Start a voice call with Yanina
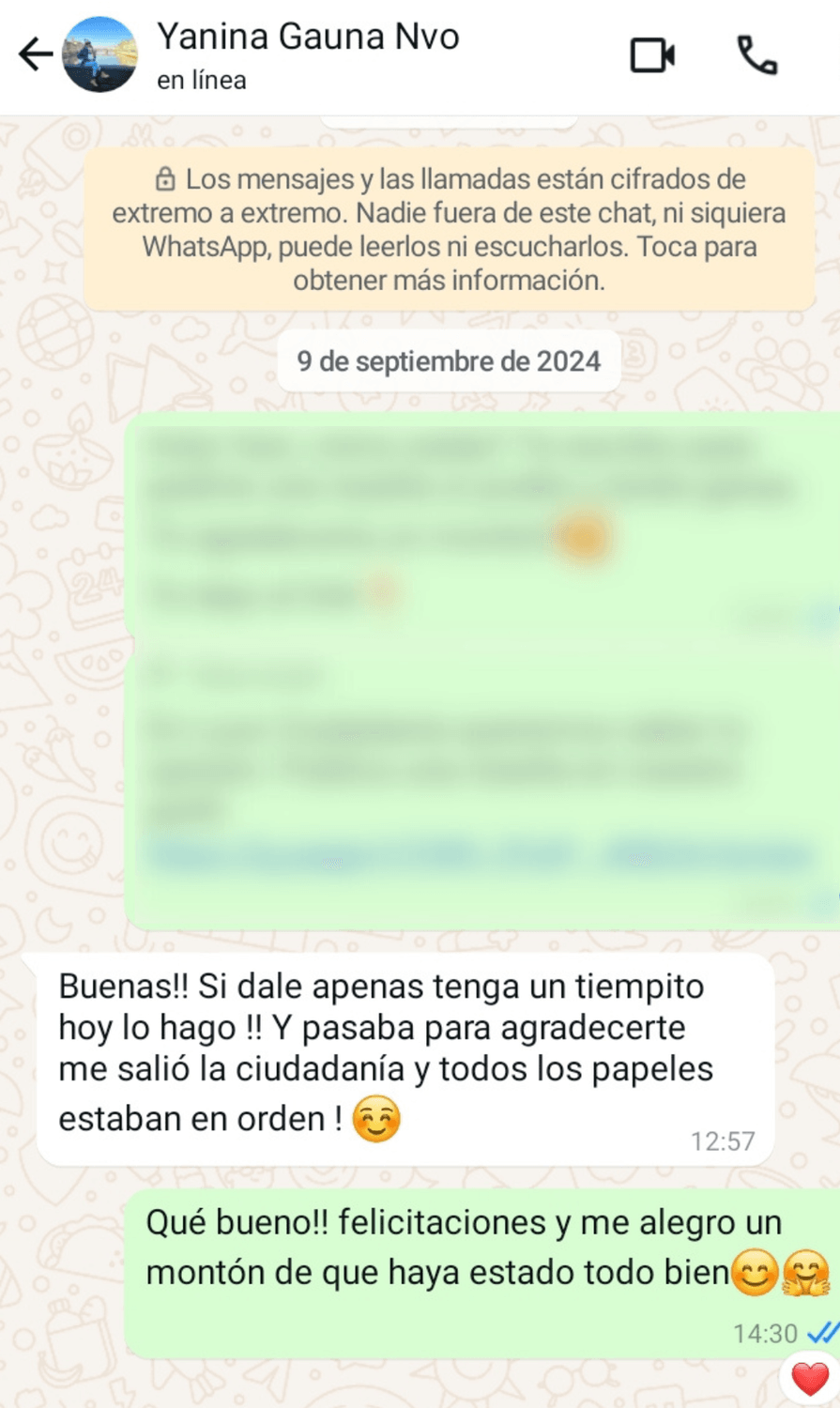Viewport: 840px width, 1408px height. click(x=756, y=55)
